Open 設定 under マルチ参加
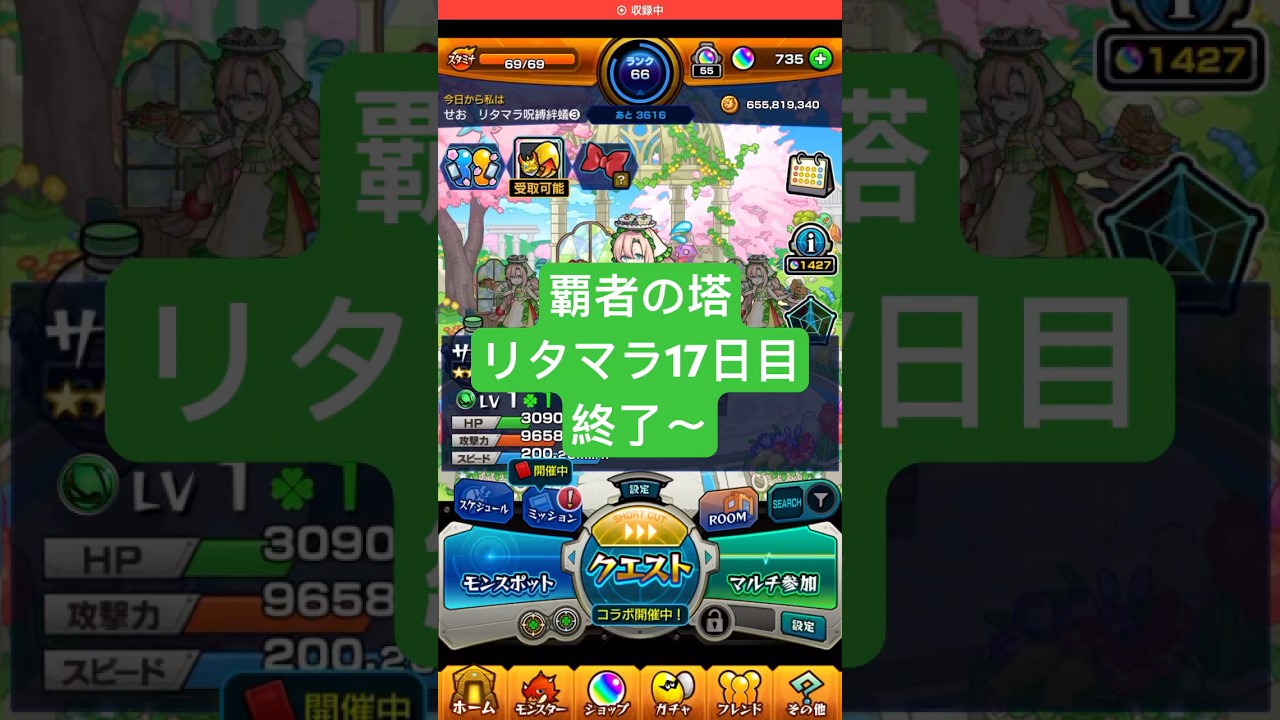 tap(803, 625)
